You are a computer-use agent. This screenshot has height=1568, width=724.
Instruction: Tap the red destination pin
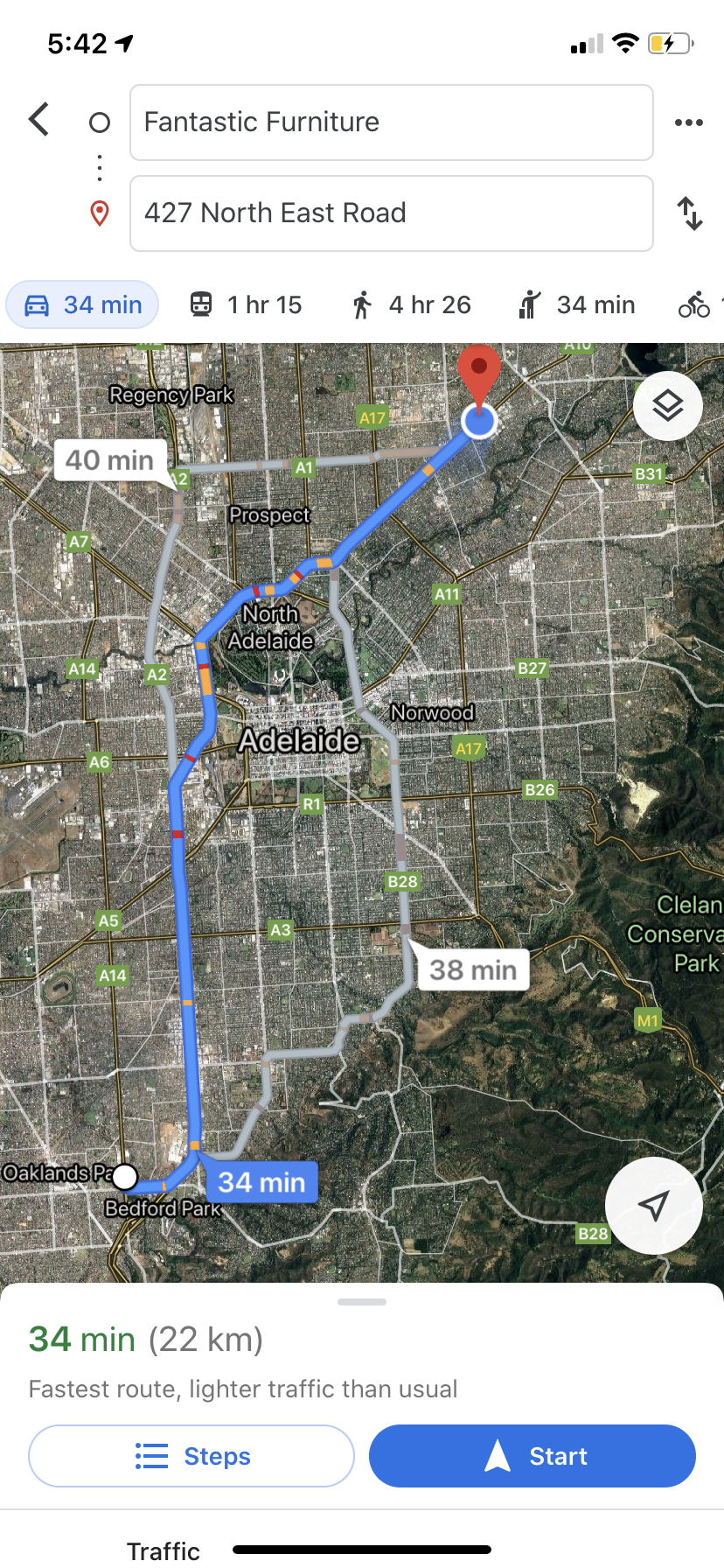(479, 367)
